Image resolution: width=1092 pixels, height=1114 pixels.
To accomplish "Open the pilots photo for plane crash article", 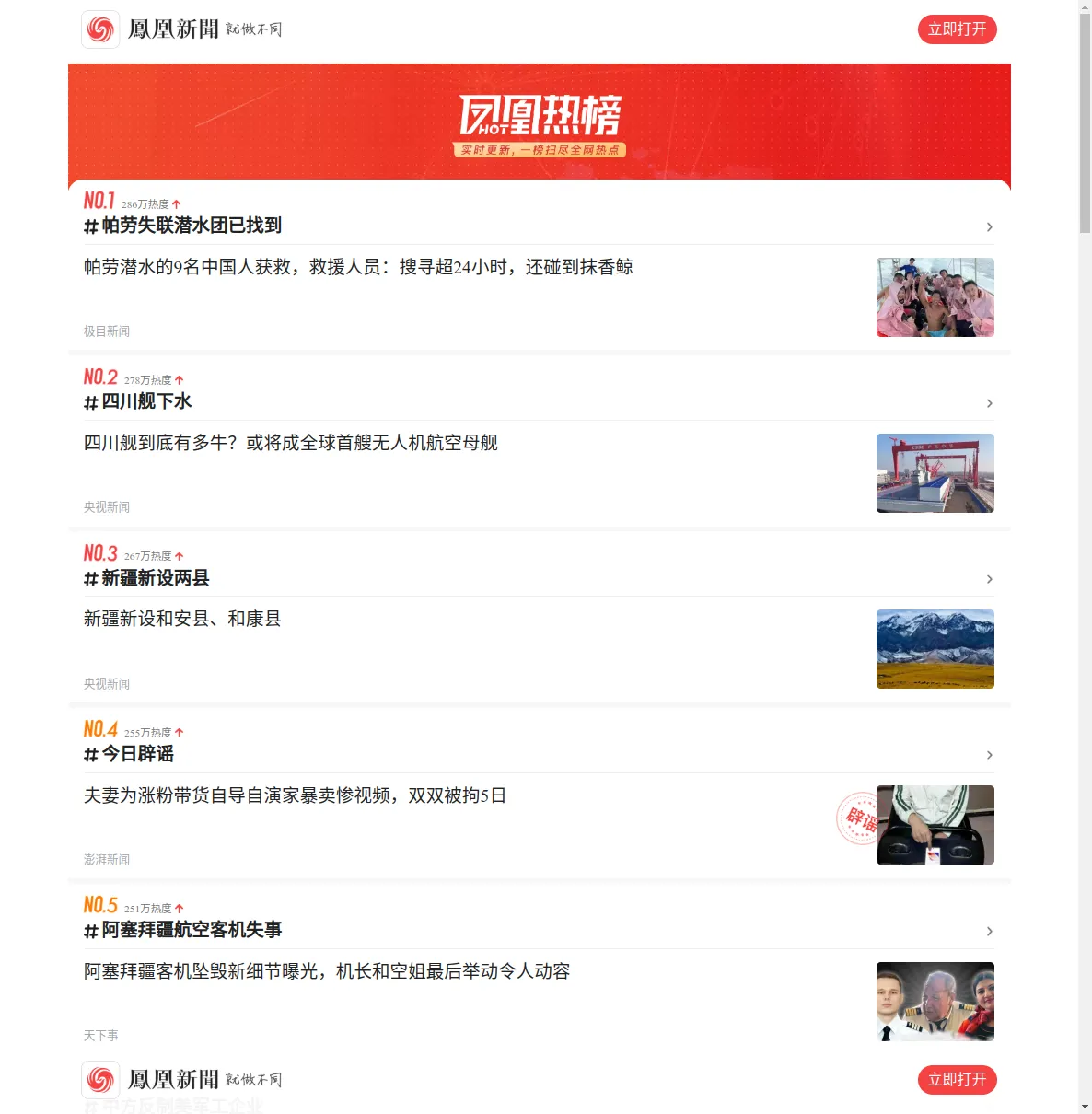I will click(x=935, y=1002).
